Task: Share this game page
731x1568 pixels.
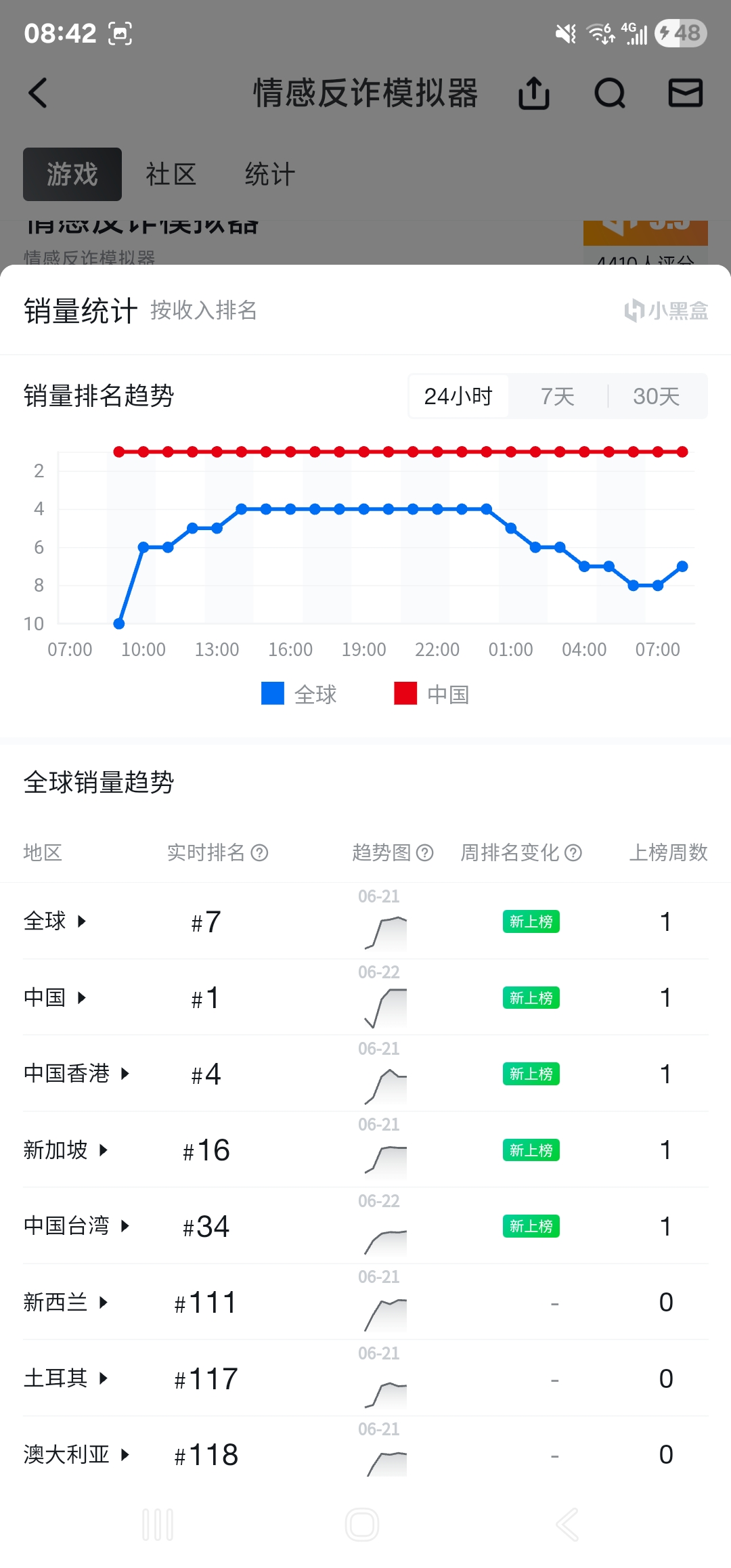Action: (x=534, y=93)
